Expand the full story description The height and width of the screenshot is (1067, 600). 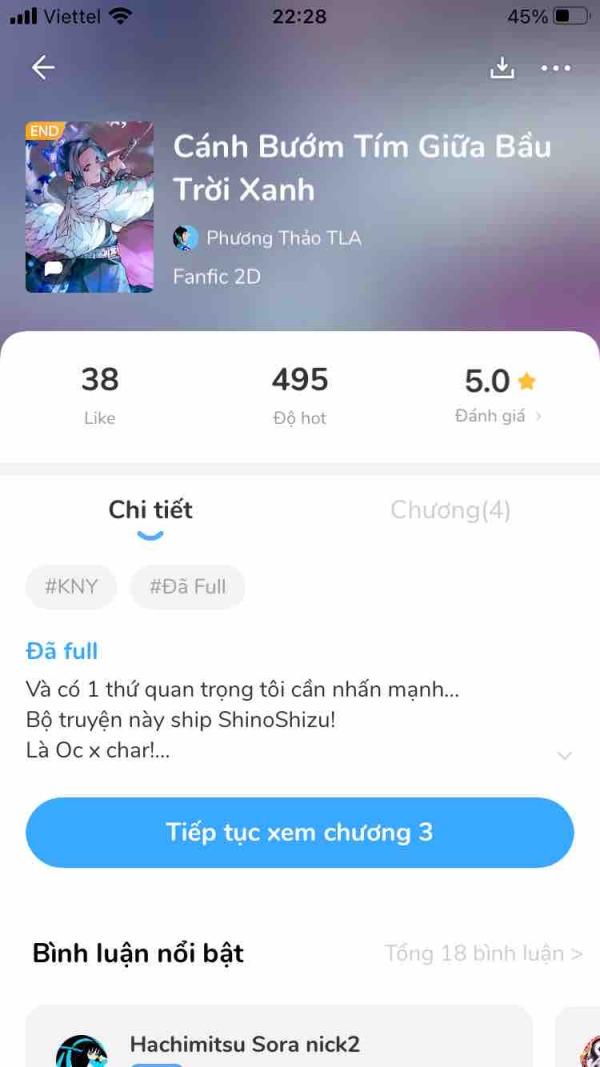pos(565,755)
